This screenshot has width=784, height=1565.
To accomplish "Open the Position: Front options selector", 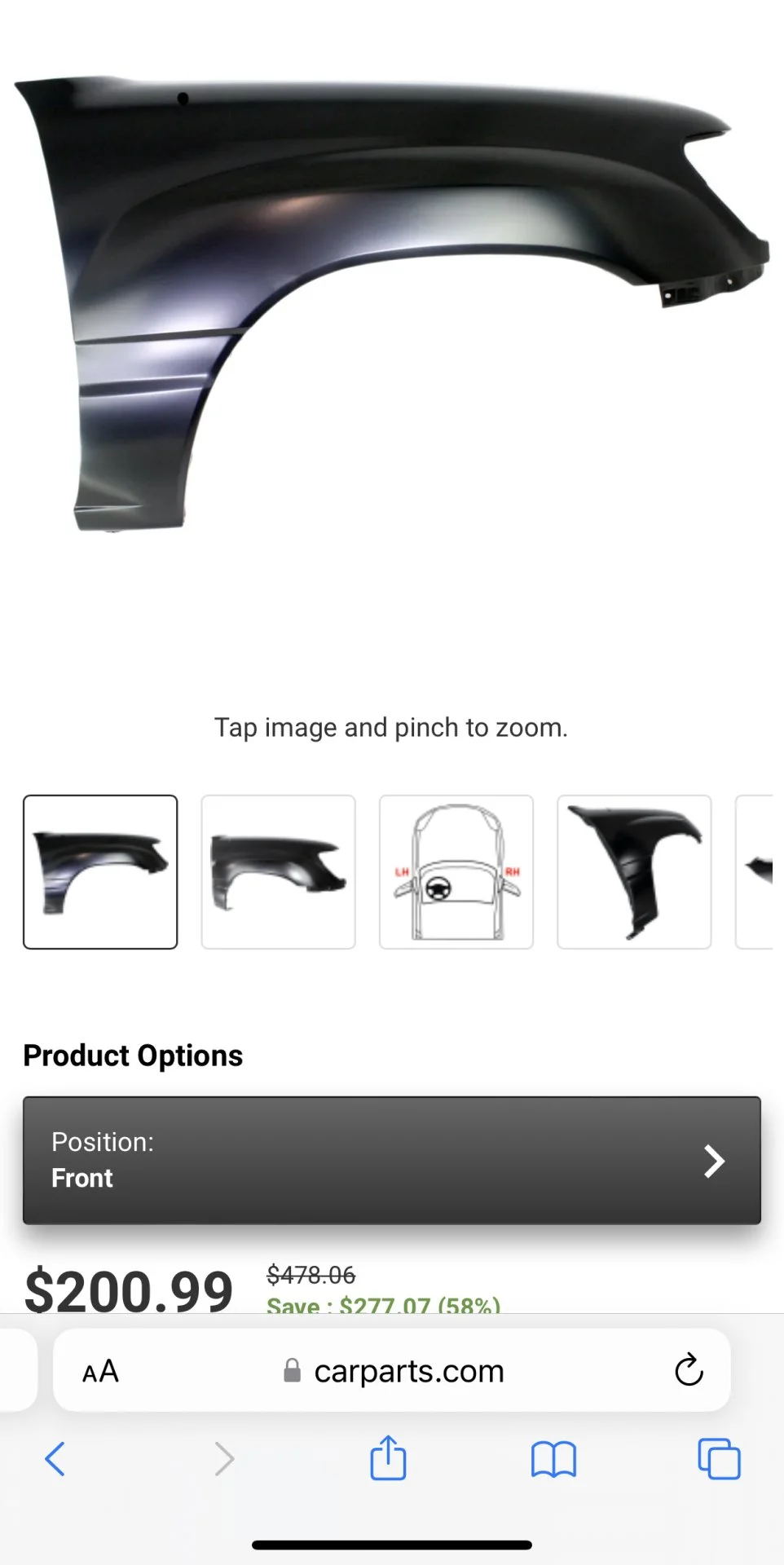I will (391, 1160).
